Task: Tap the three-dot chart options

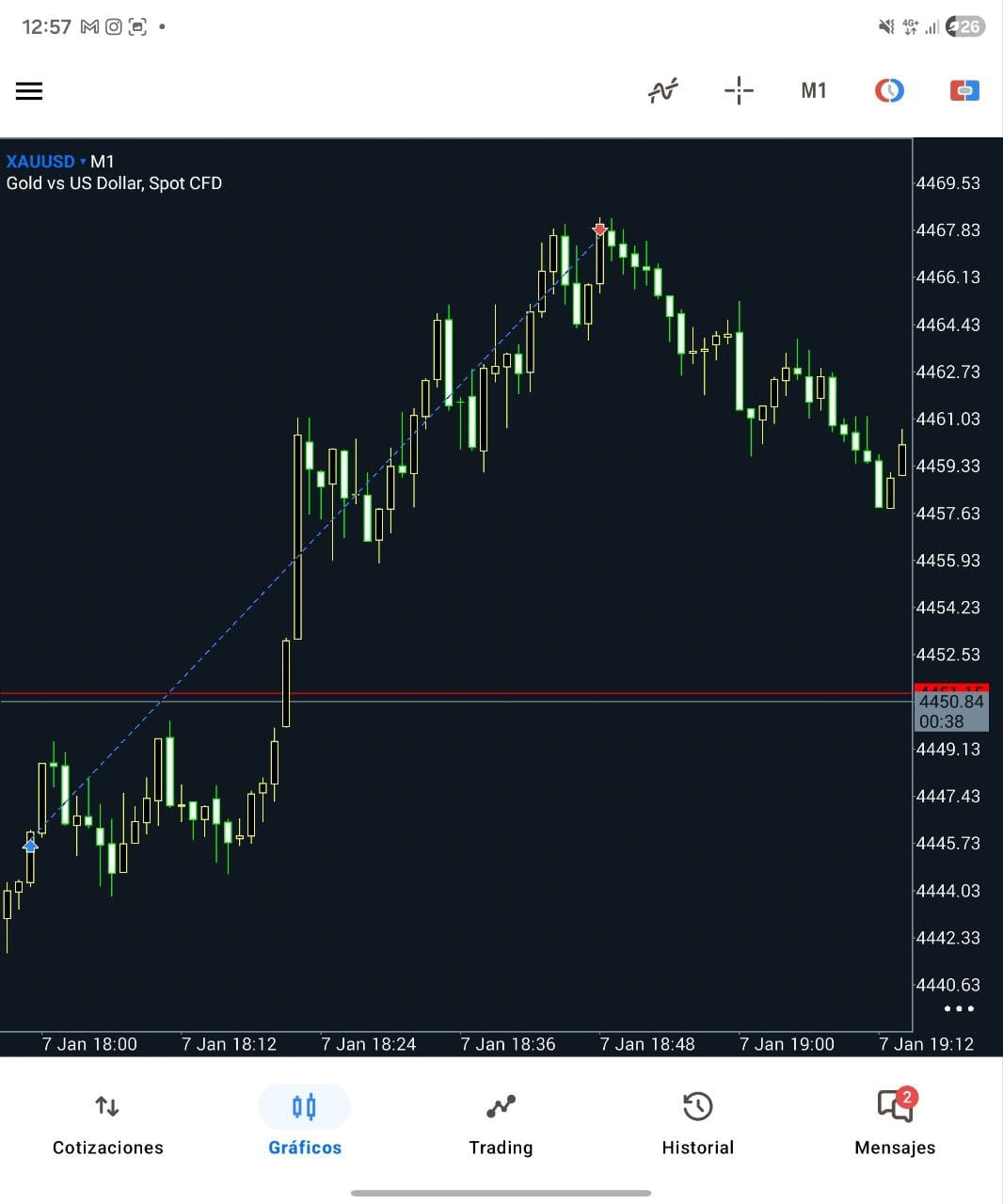Action: (959, 1009)
